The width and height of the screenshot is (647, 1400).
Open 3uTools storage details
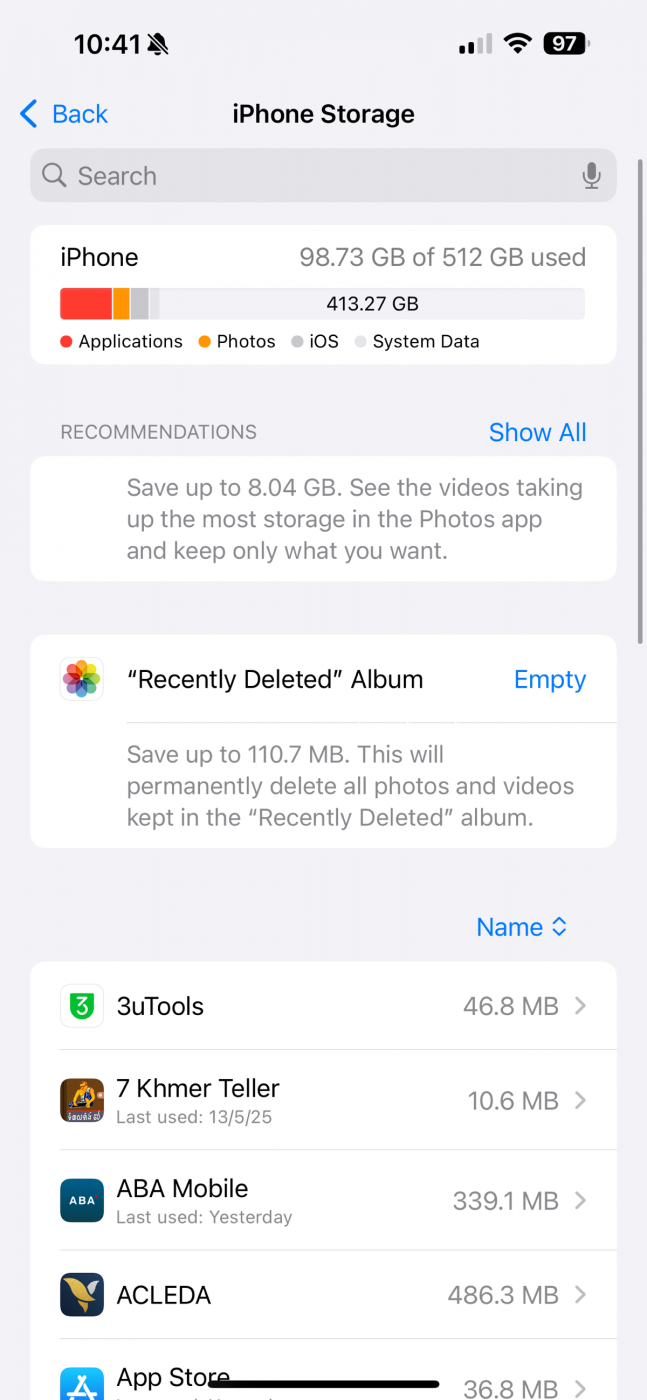tap(323, 1006)
